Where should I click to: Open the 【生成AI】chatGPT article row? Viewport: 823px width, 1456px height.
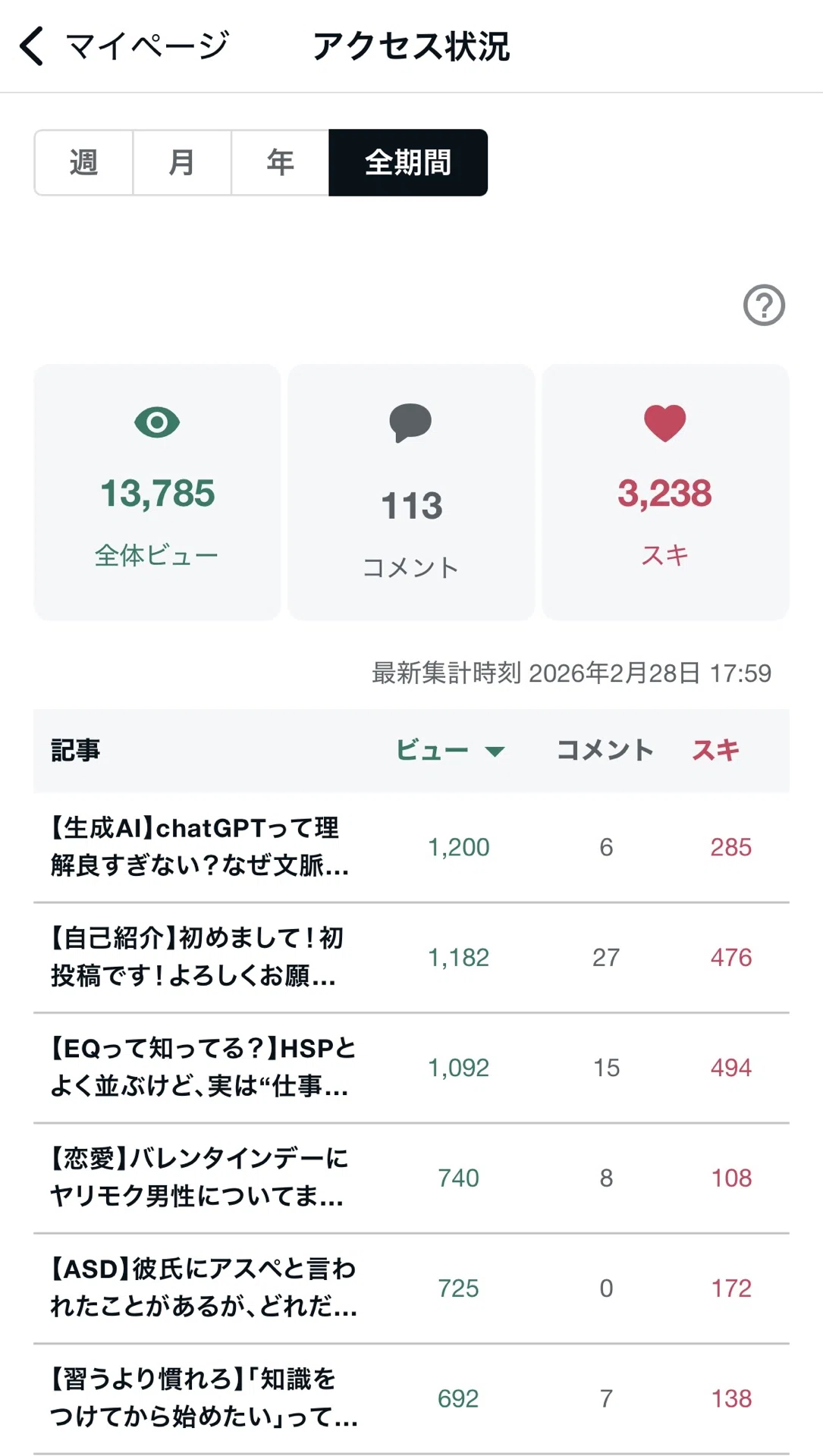pyautogui.click(x=411, y=847)
